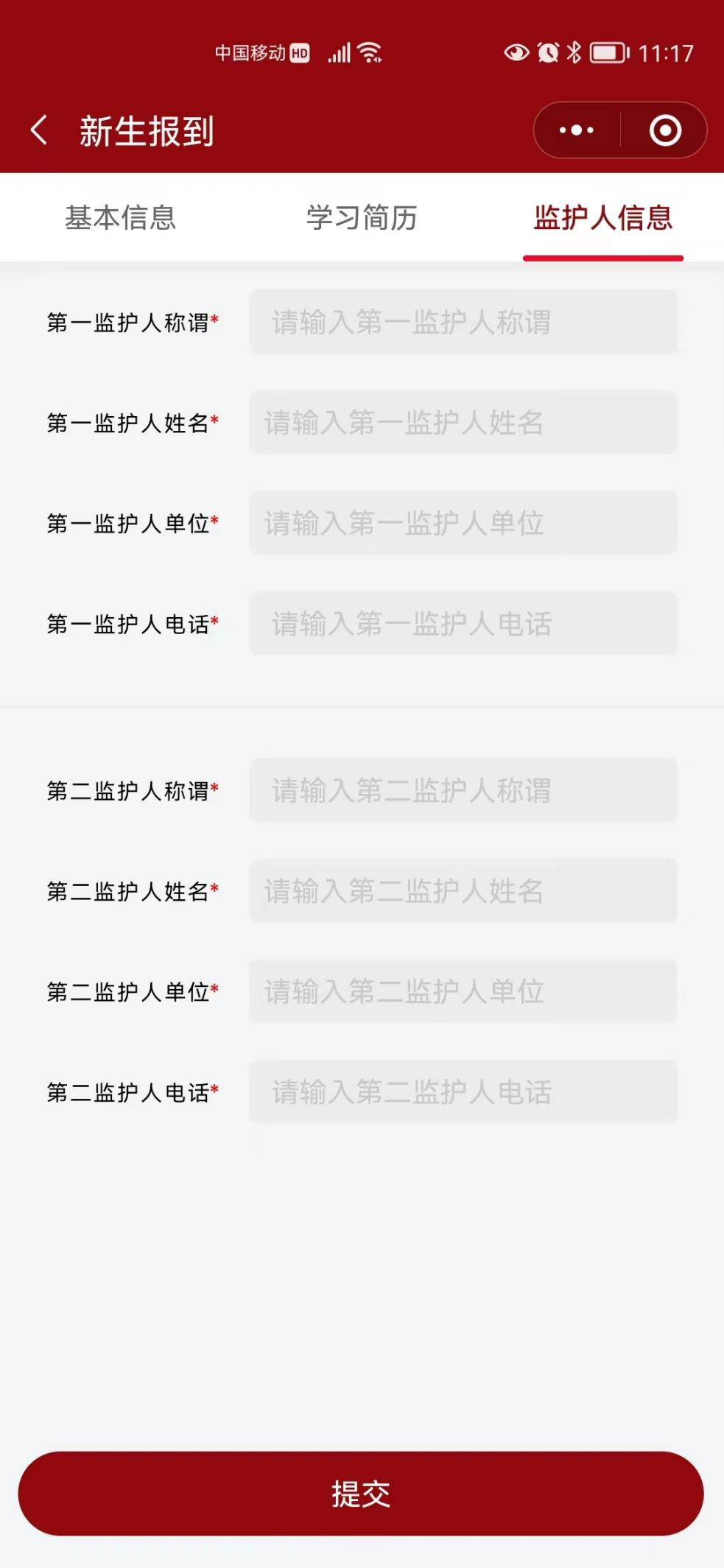This screenshot has height=1568, width=724.
Task: Switch to the 学习简历 tab
Action: click(362, 218)
